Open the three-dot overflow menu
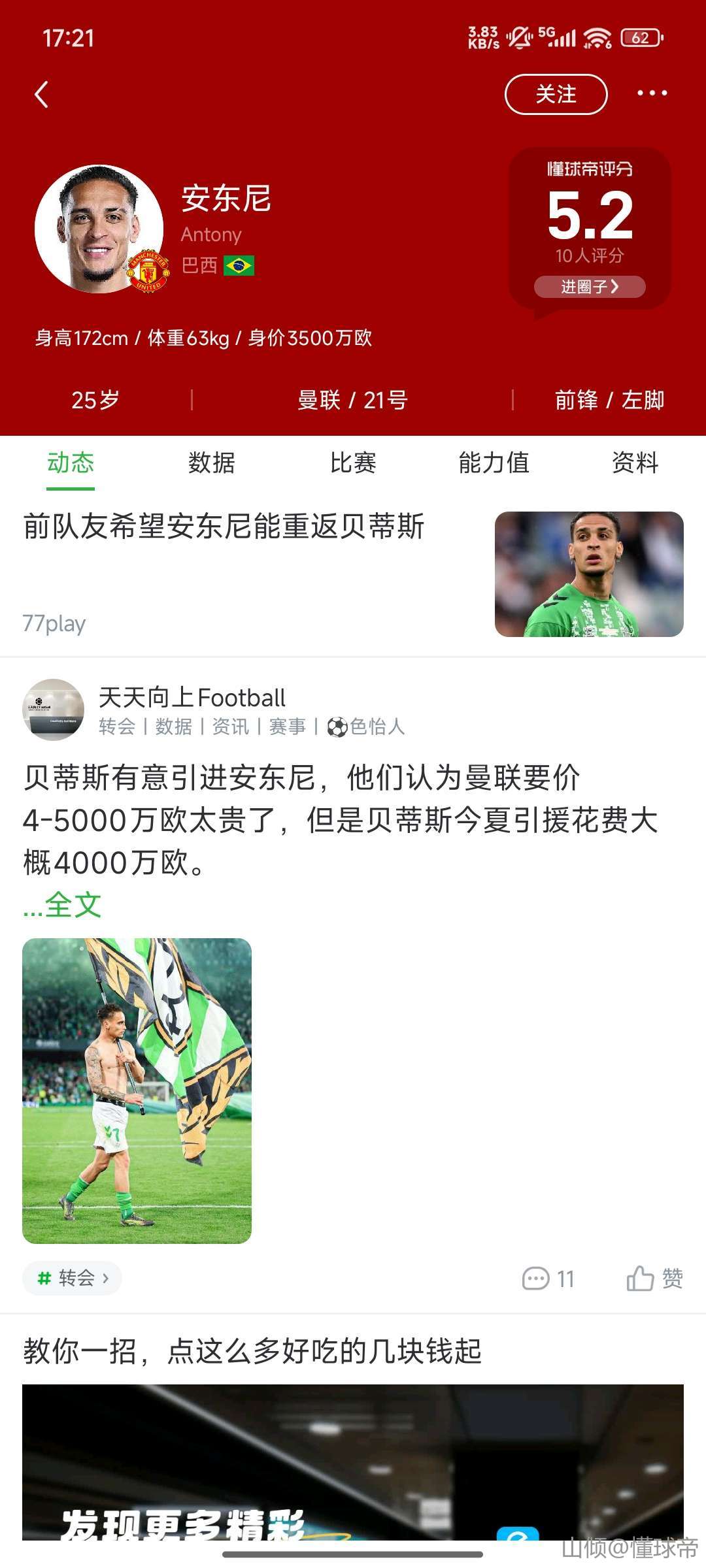The height and width of the screenshot is (1568, 706). pos(652,93)
